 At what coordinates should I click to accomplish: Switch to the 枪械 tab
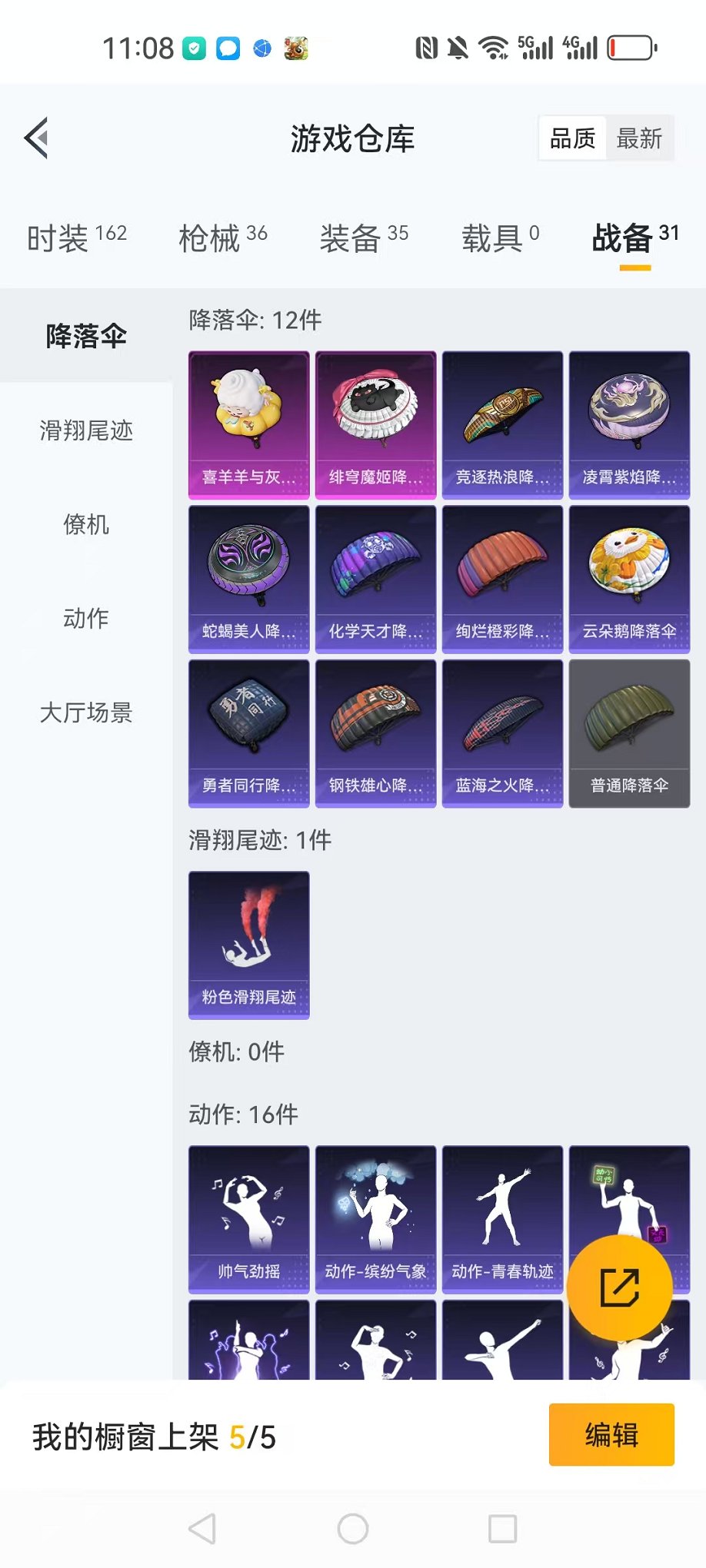click(x=223, y=238)
